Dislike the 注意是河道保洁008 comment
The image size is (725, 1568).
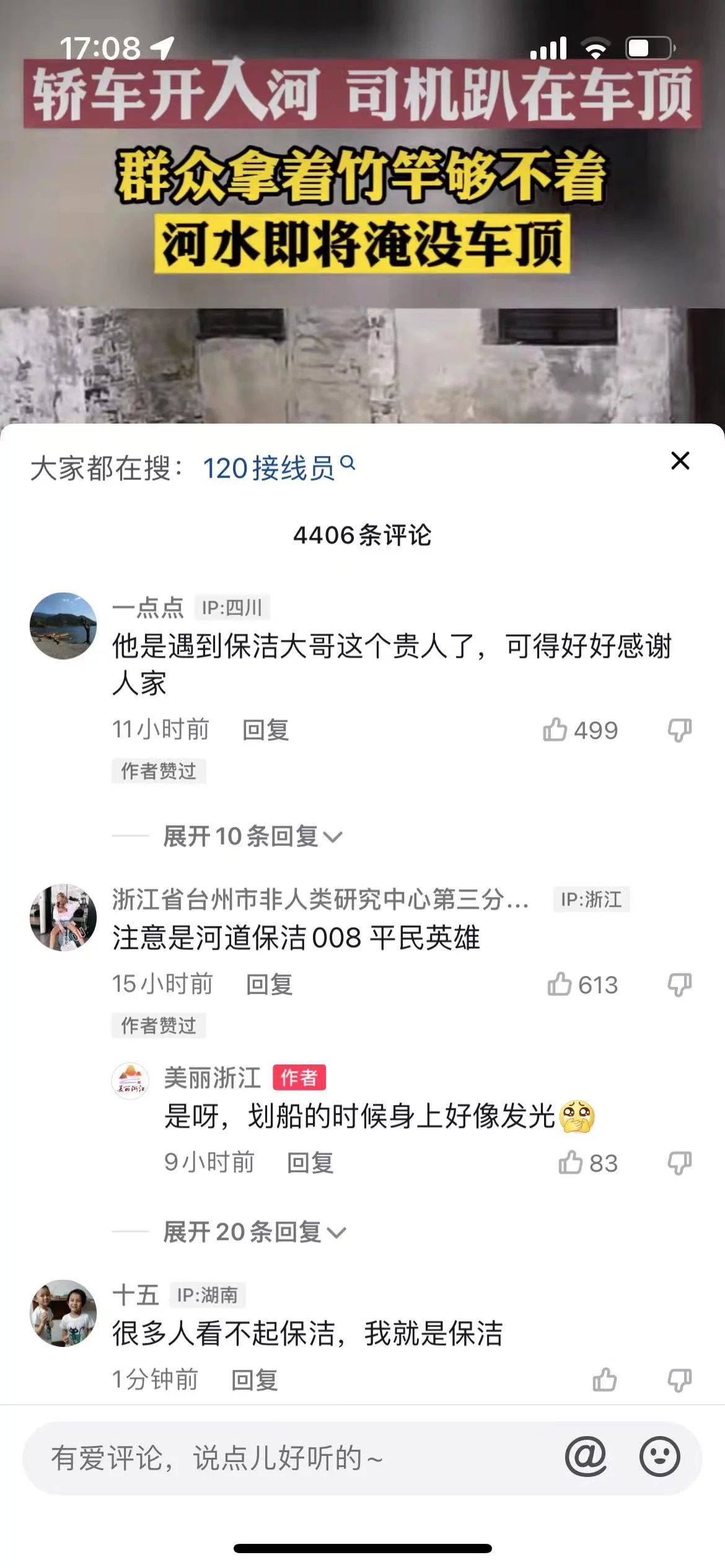(679, 984)
